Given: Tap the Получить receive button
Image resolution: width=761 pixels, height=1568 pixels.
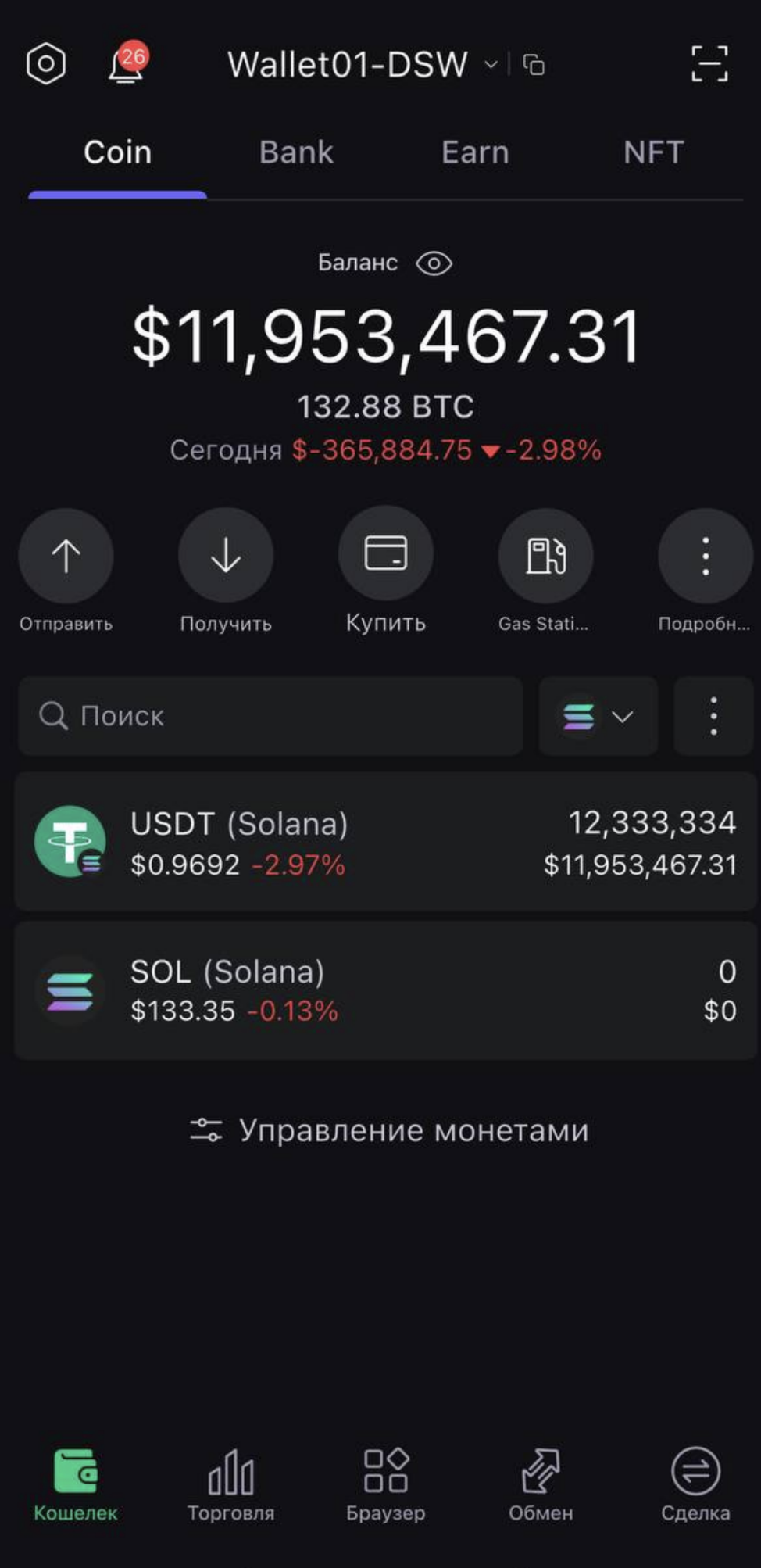Looking at the screenshot, I should point(226,556).
